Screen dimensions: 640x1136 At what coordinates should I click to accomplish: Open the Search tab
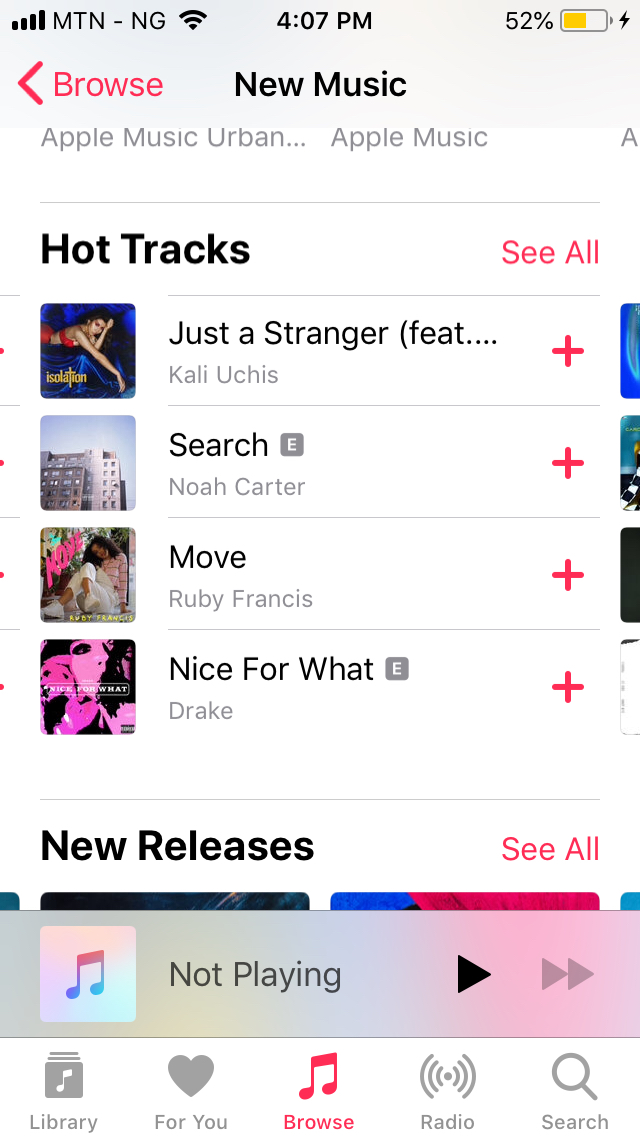(575, 1092)
